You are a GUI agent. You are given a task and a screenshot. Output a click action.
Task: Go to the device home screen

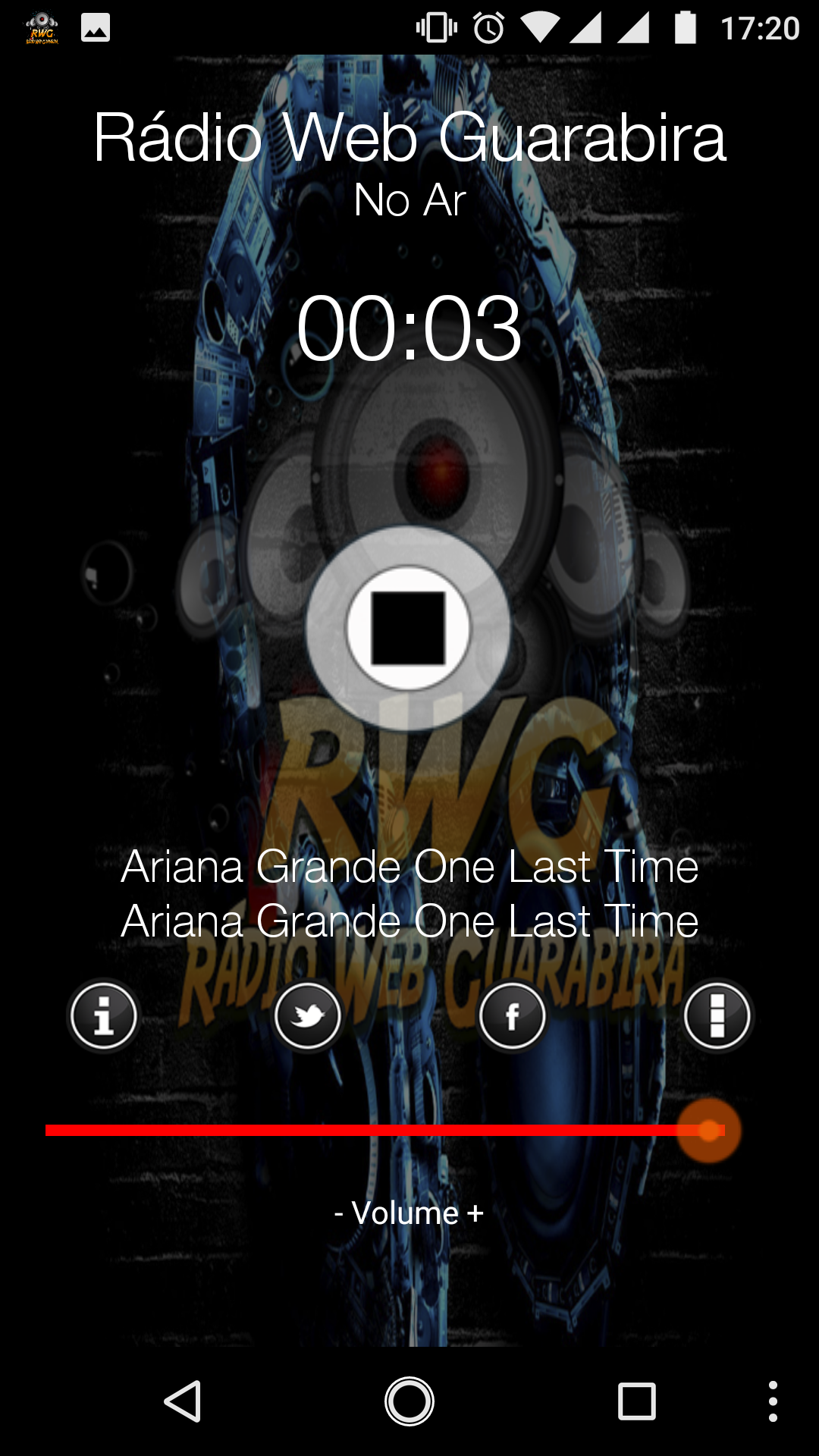(x=409, y=1401)
